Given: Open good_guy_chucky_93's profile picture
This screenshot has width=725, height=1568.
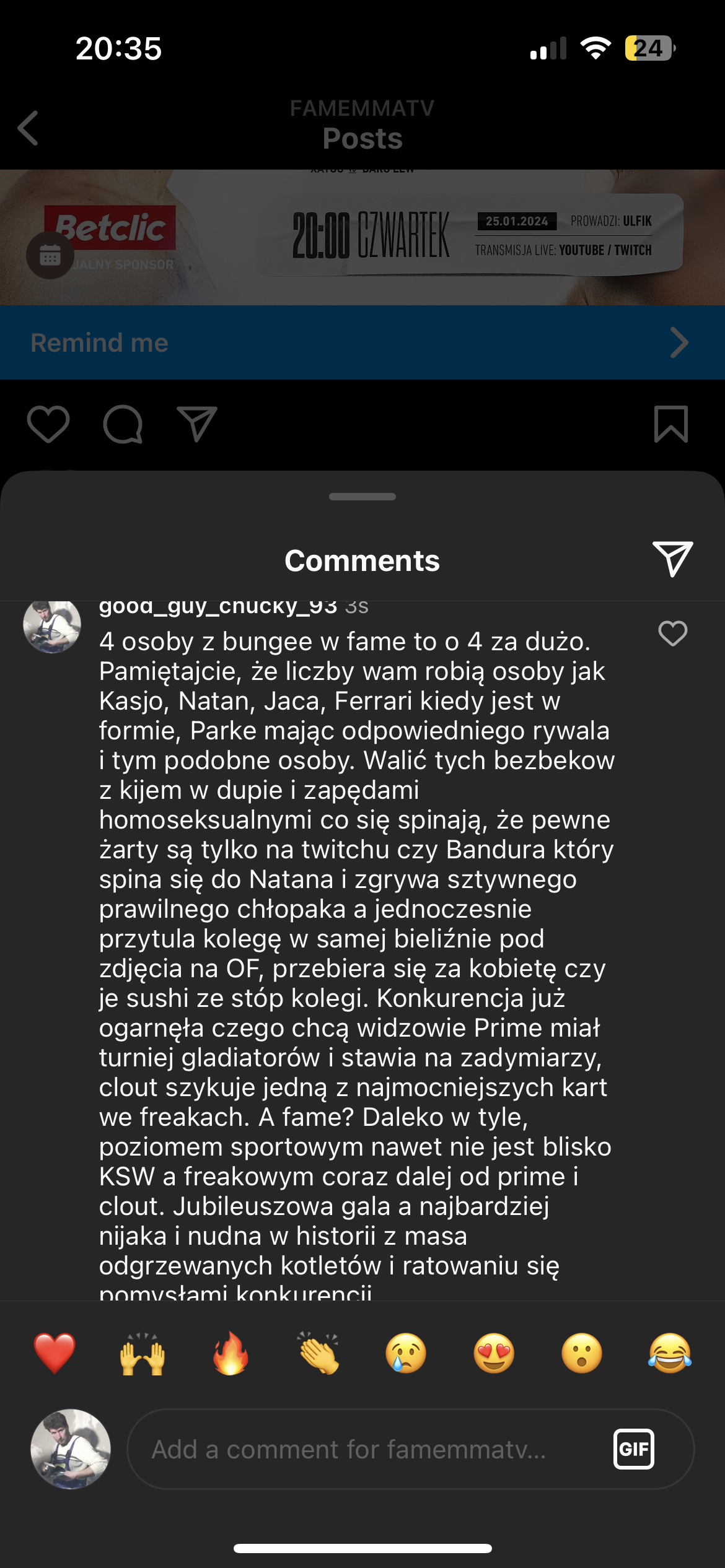Looking at the screenshot, I should [x=52, y=625].
